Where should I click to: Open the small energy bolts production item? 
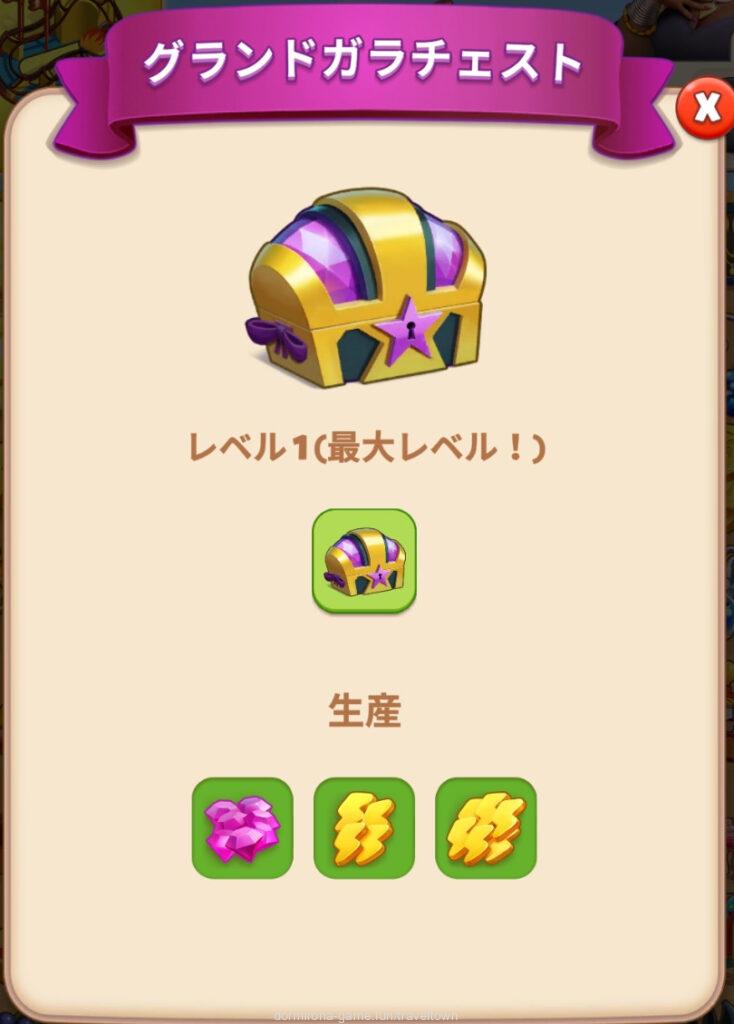pos(364,828)
